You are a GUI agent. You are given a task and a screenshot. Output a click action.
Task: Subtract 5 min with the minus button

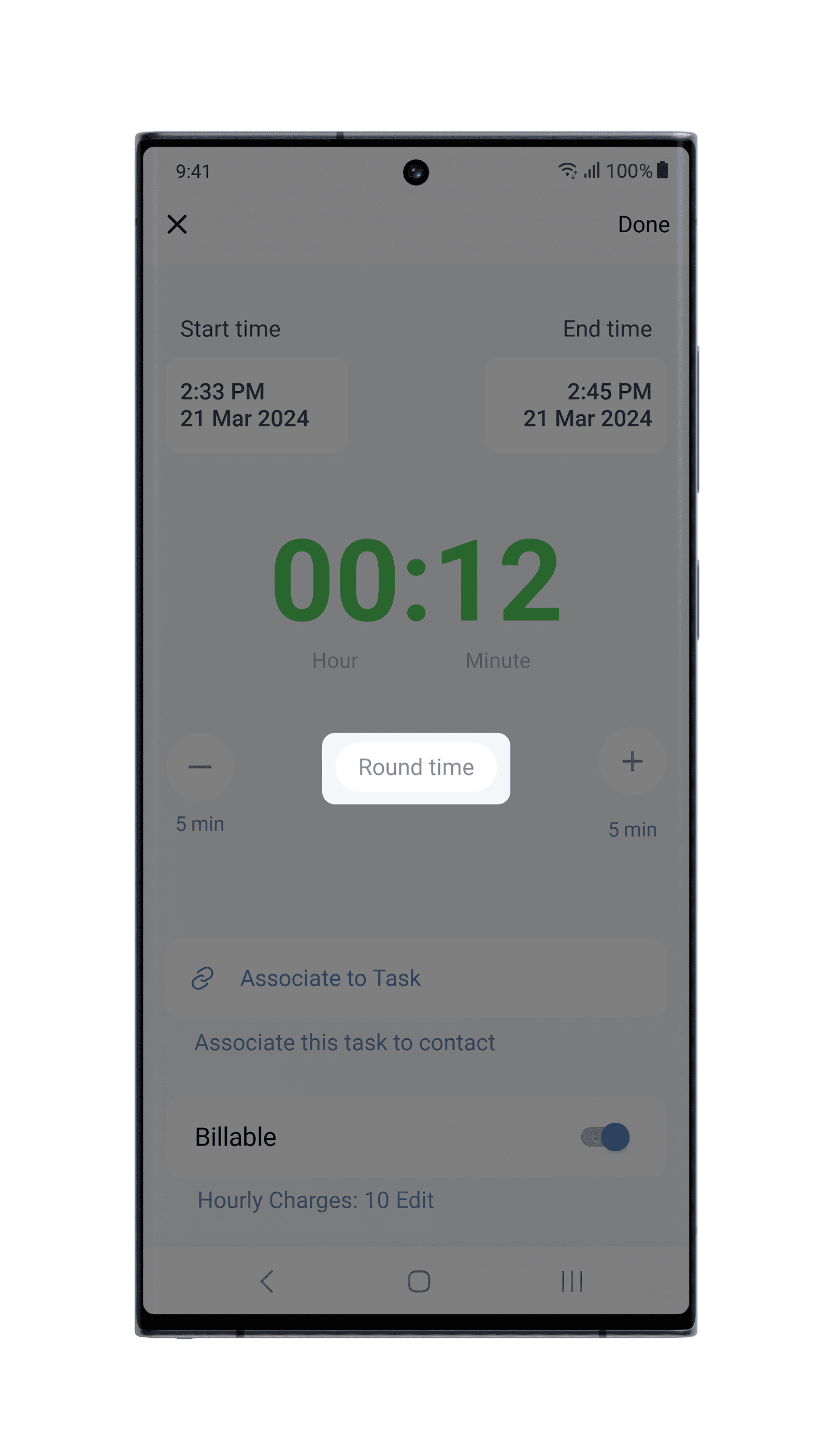[x=200, y=767]
